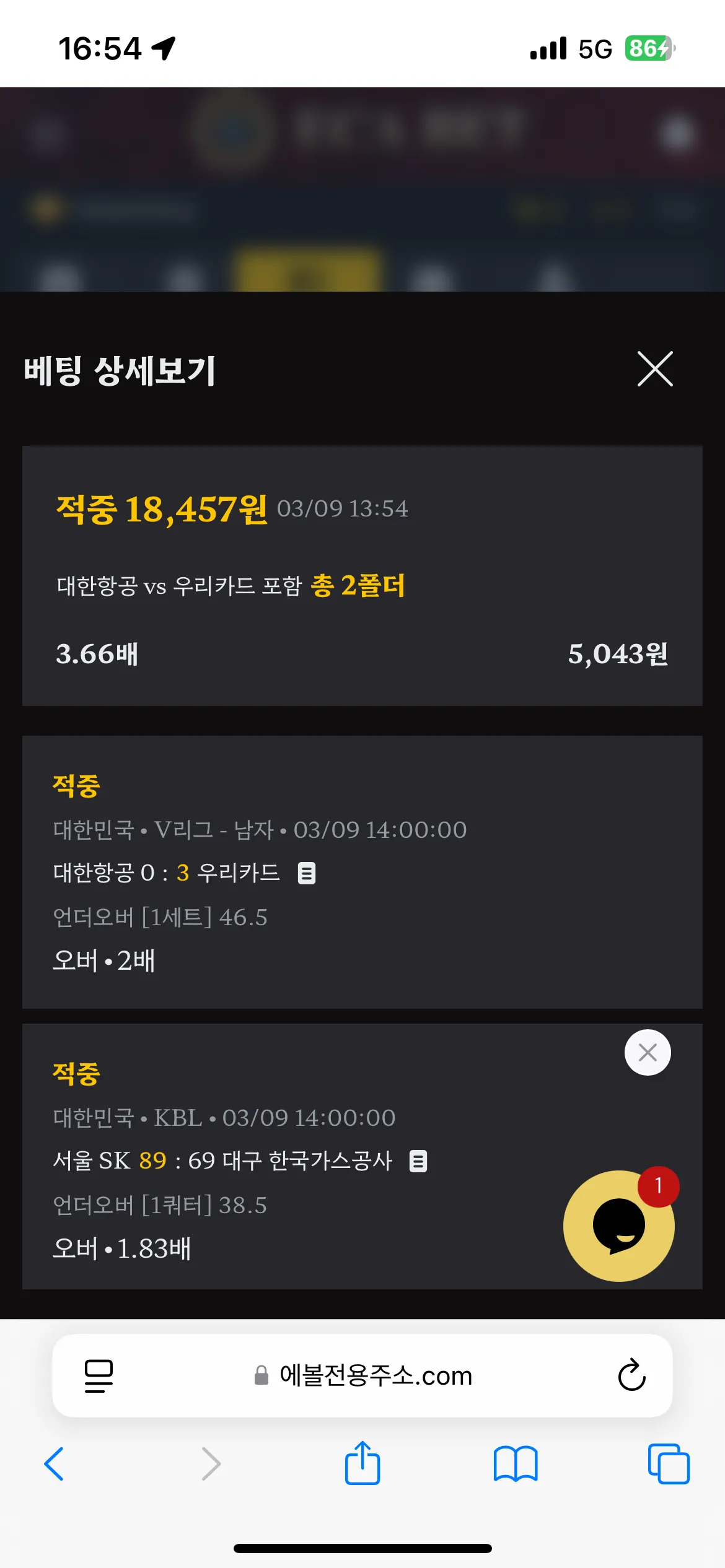Show all open Safari tabs
Viewport: 725px width, 1568px height.
(669, 1464)
